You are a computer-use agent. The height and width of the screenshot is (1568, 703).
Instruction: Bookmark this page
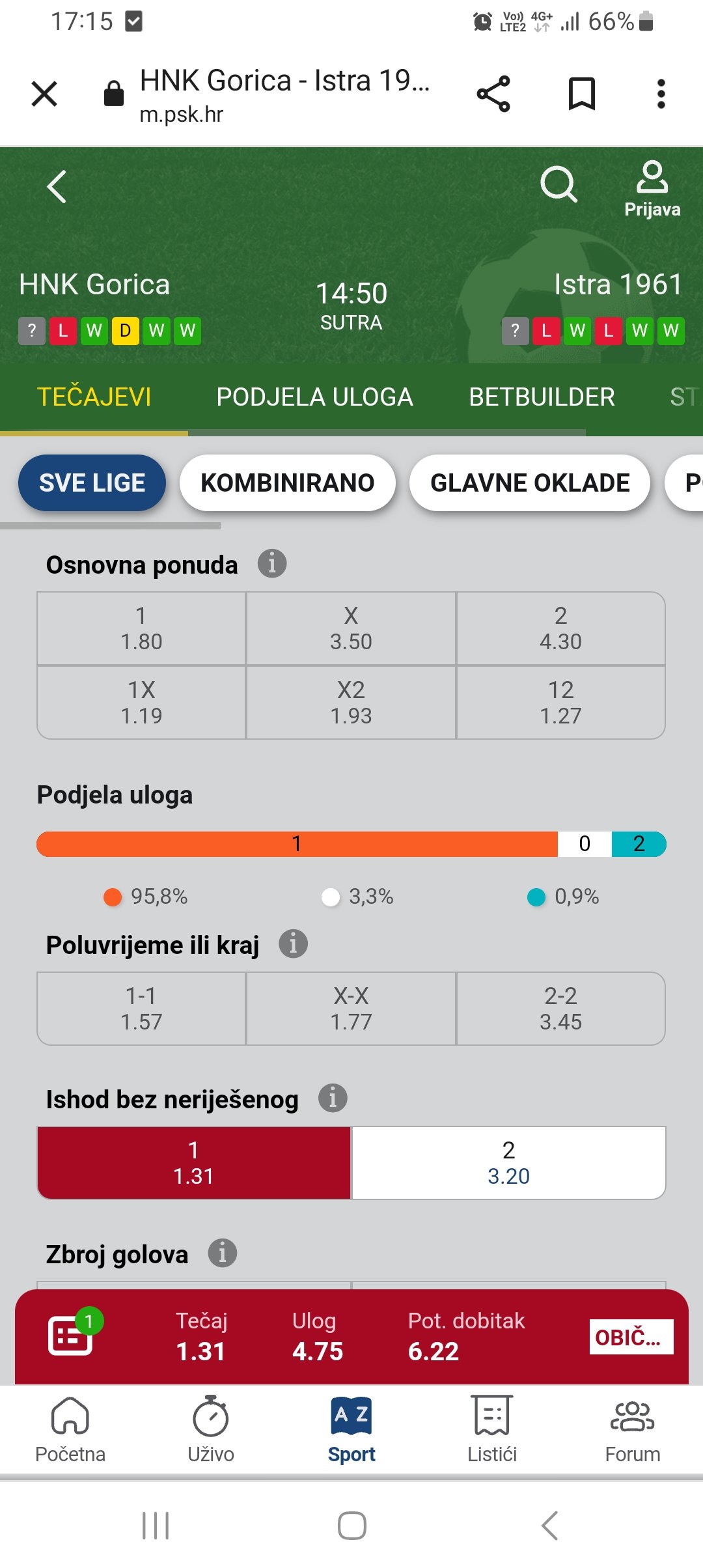[581, 94]
